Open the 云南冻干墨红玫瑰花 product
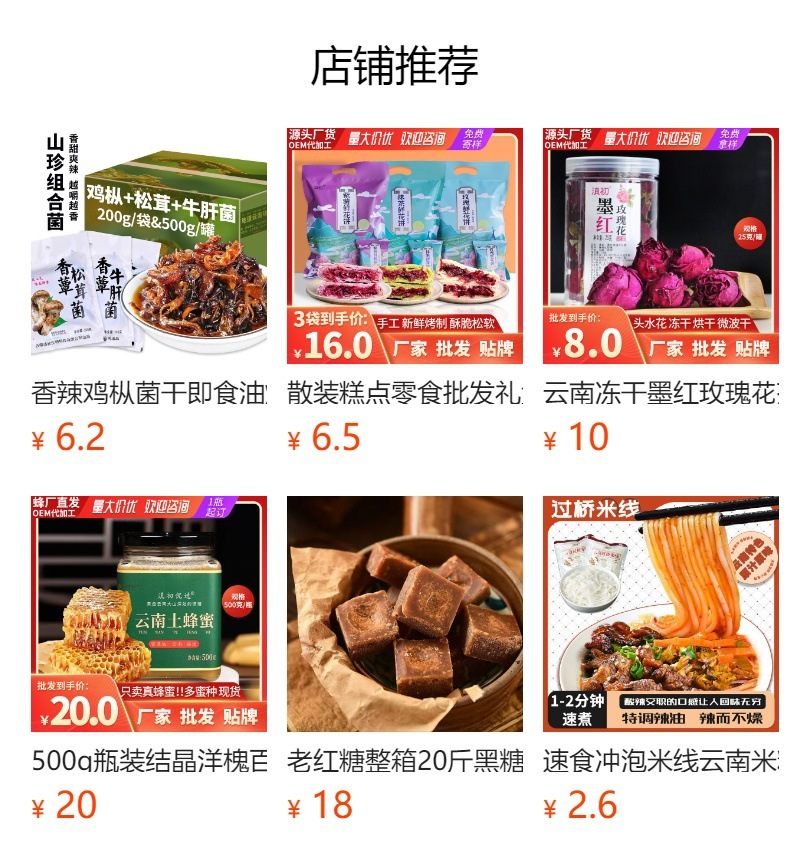Image resolution: width=790 pixels, height=864 pixels. tap(661, 246)
